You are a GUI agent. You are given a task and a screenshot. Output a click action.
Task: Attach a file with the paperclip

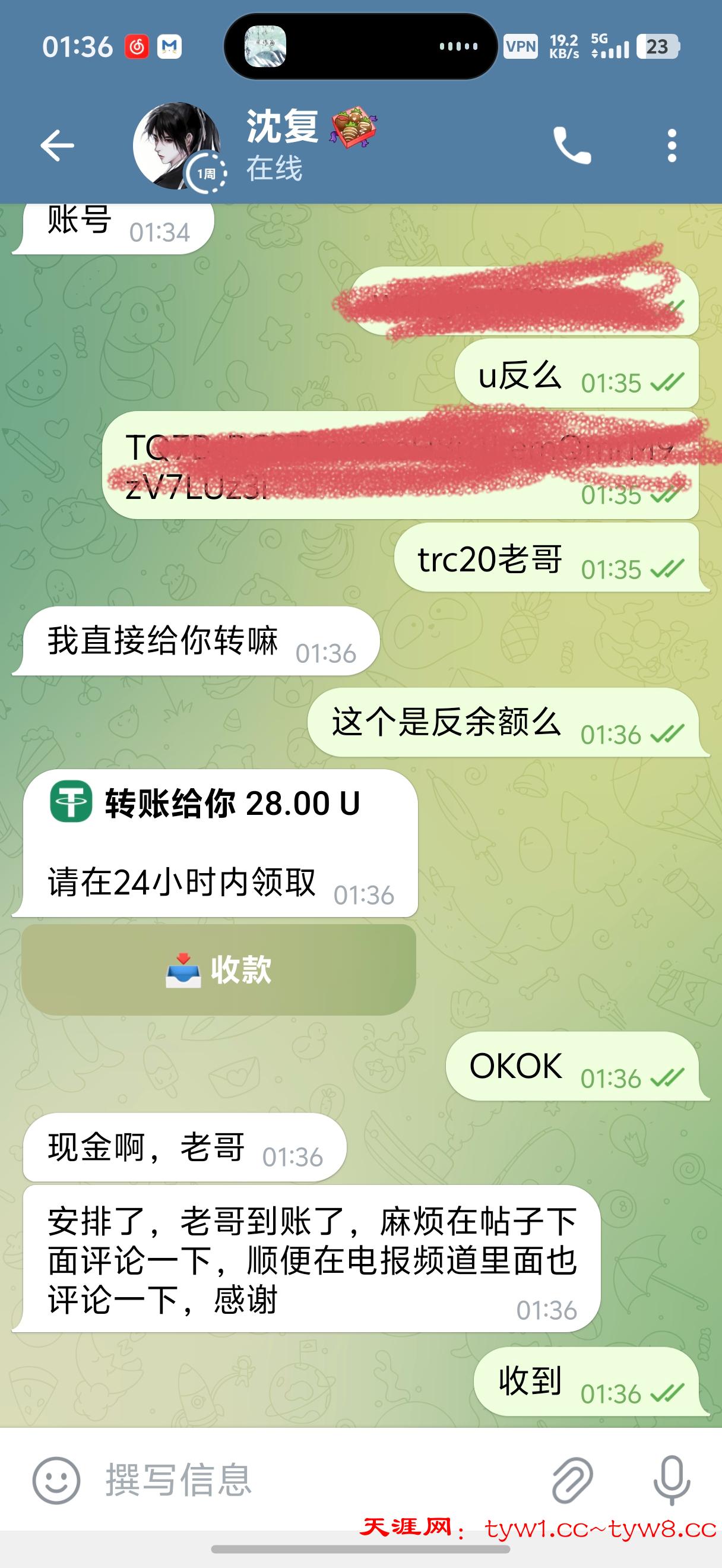[571, 1480]
